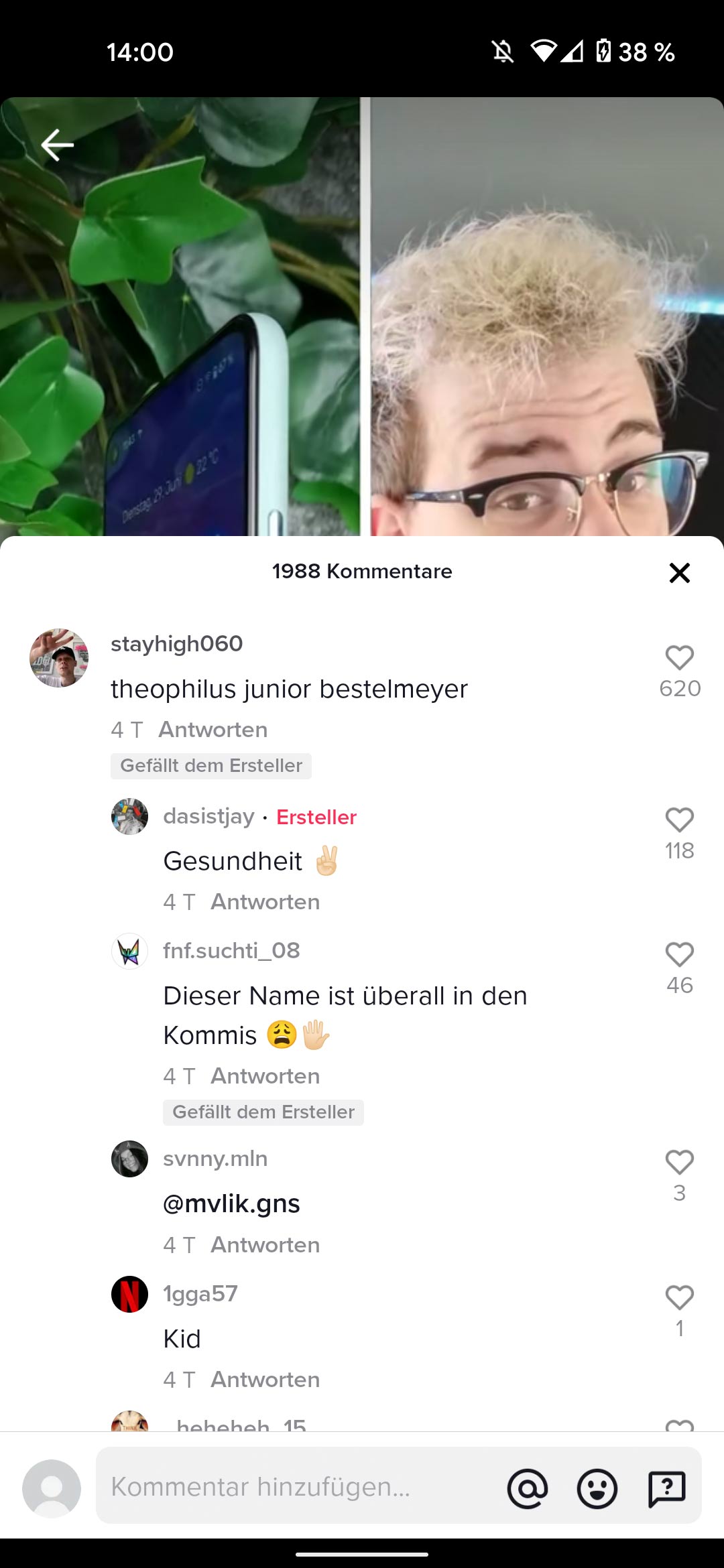This screenshot has height=1568, width=724.
Task: Open svnny.mln's profile avatar
Action: pos(129,1159)
